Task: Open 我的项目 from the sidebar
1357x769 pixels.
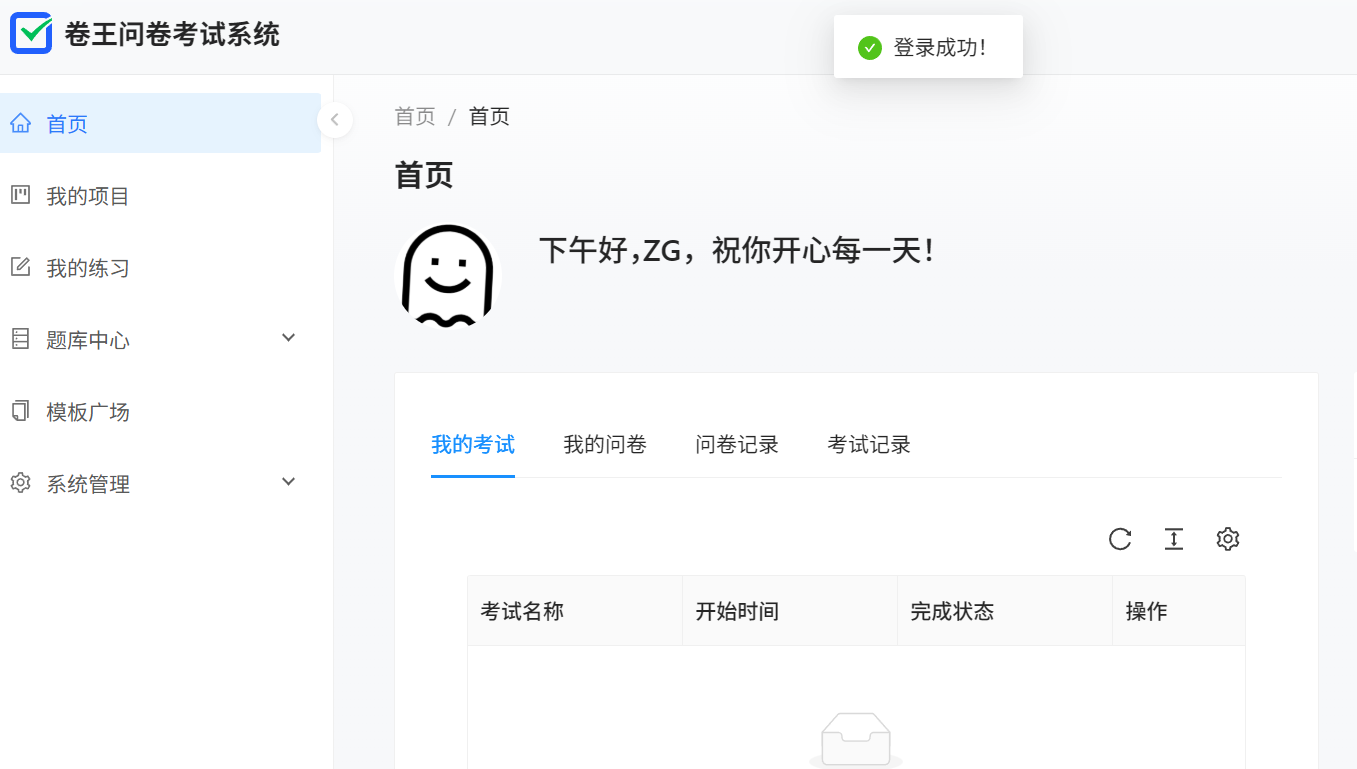Action: pos(160,196)
